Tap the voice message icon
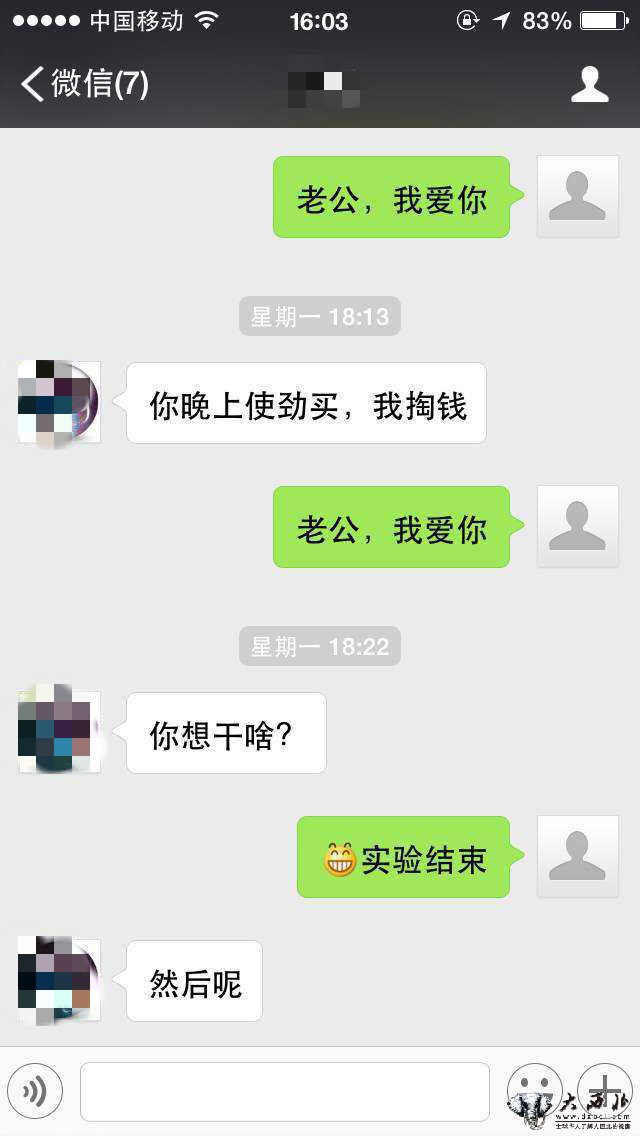The height and width of the screenshot is (1136, 640). point(35,1091)
